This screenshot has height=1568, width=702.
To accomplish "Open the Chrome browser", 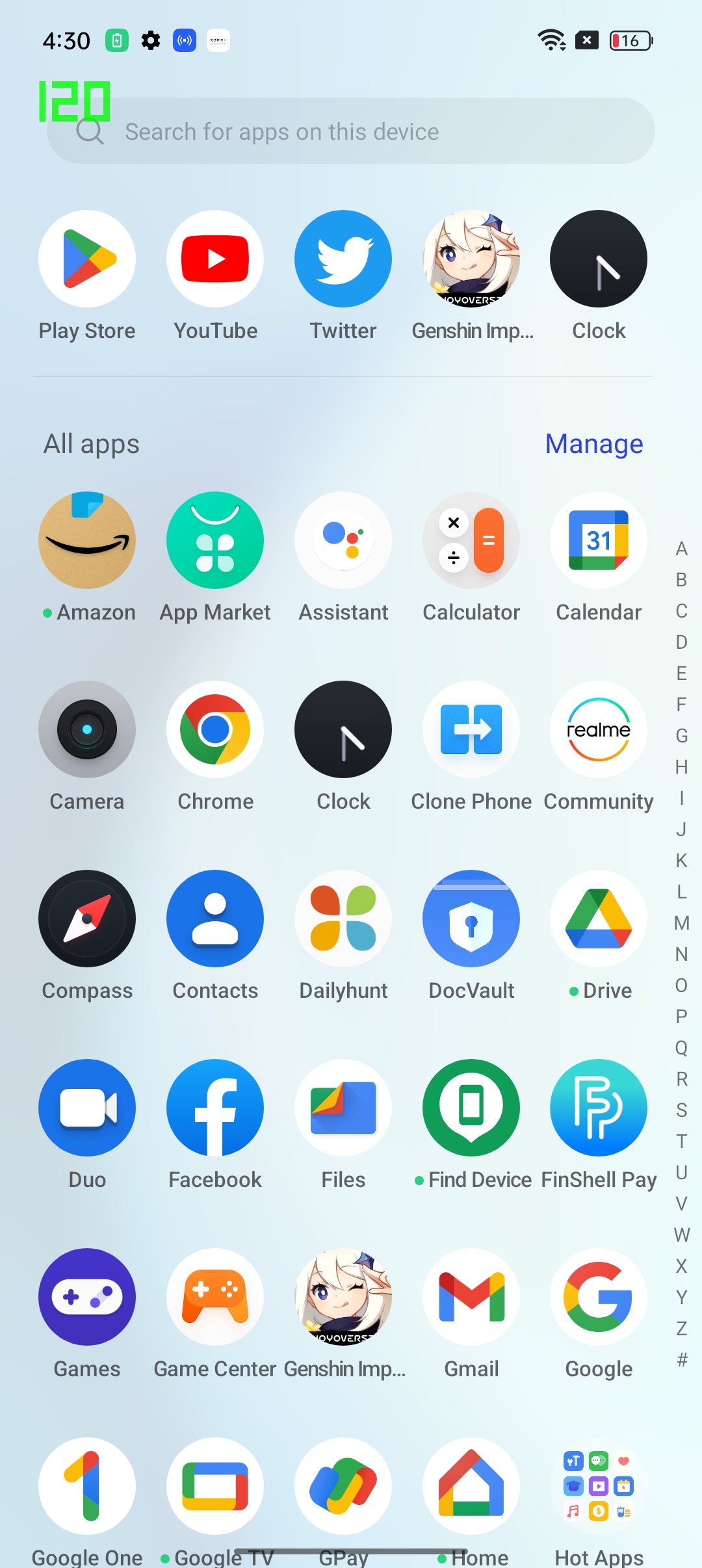I will point(215,730).
